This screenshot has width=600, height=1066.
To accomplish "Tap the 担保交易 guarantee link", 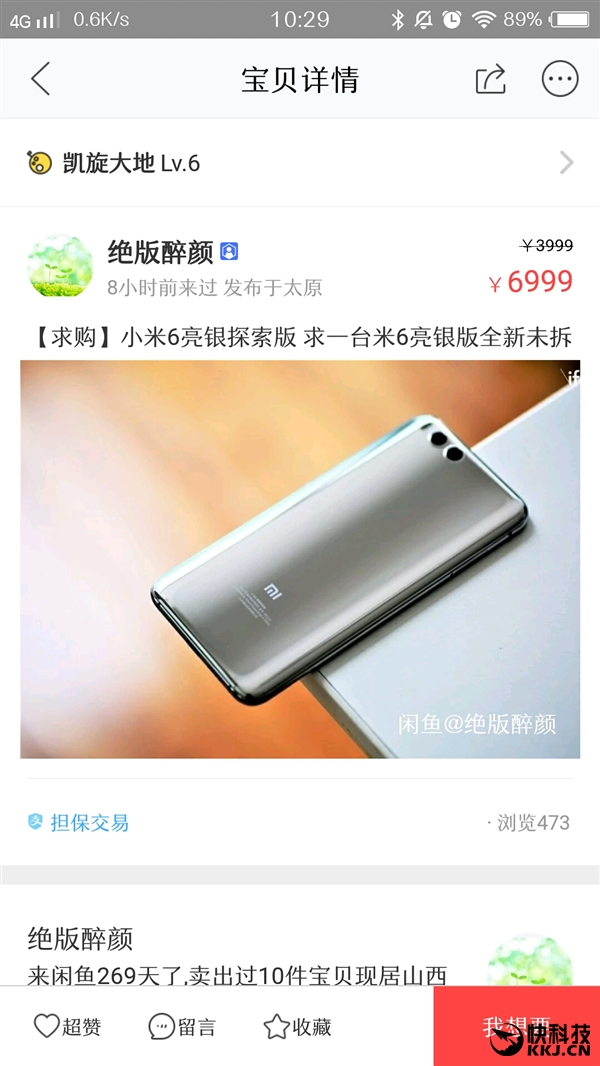I will [79, 823].
